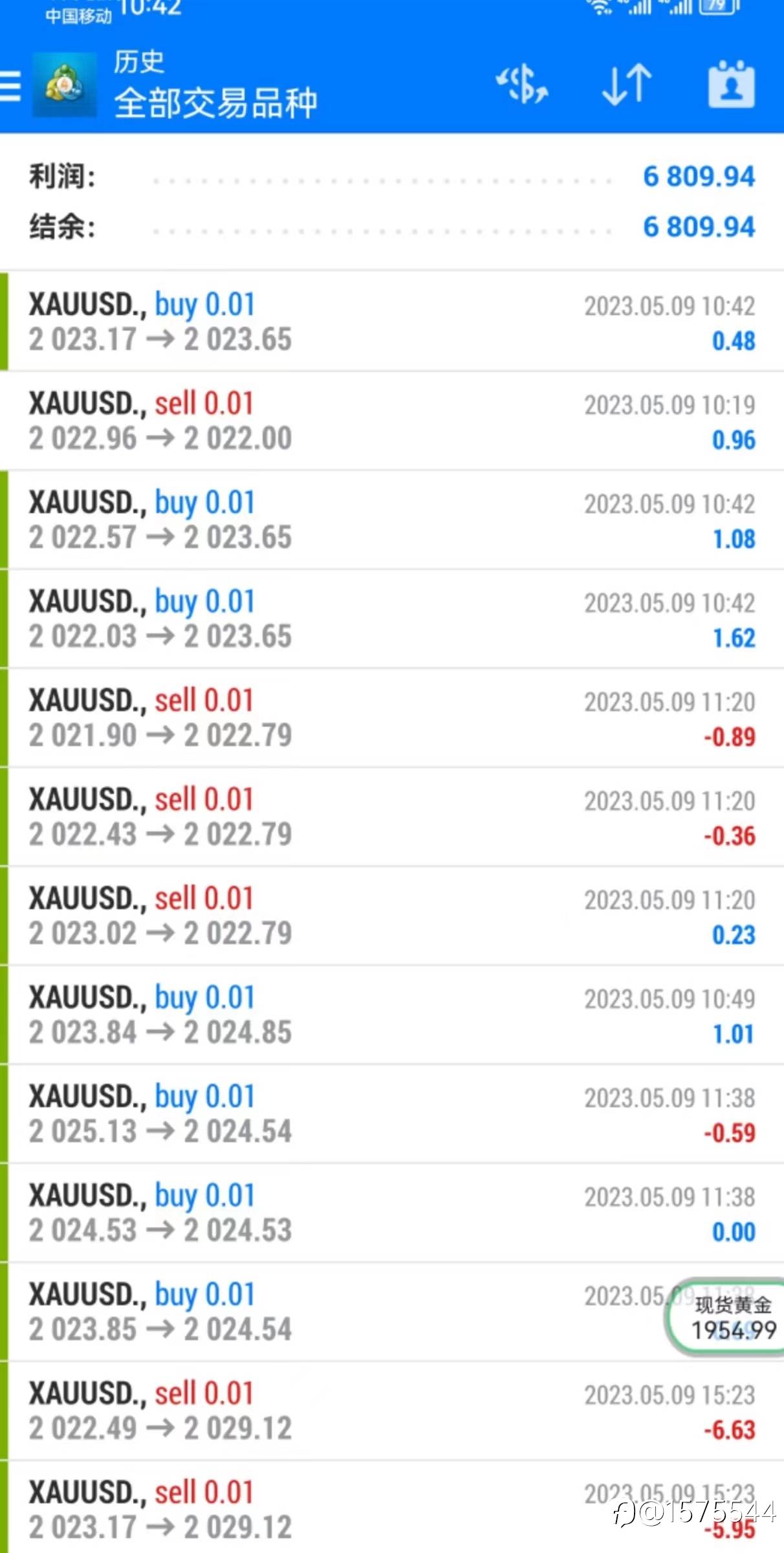Open the buy trade with profit 0.48
Screen dimensions: 784x1553
coord(392,322)
